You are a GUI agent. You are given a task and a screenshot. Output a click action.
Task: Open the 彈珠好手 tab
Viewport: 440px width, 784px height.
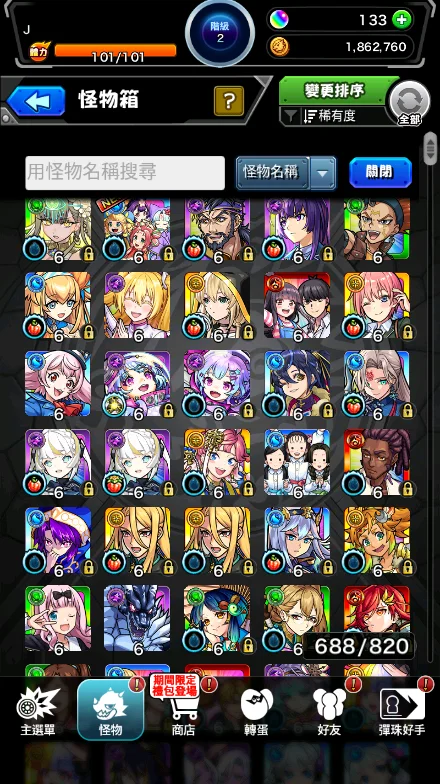(x=402, y=712)
